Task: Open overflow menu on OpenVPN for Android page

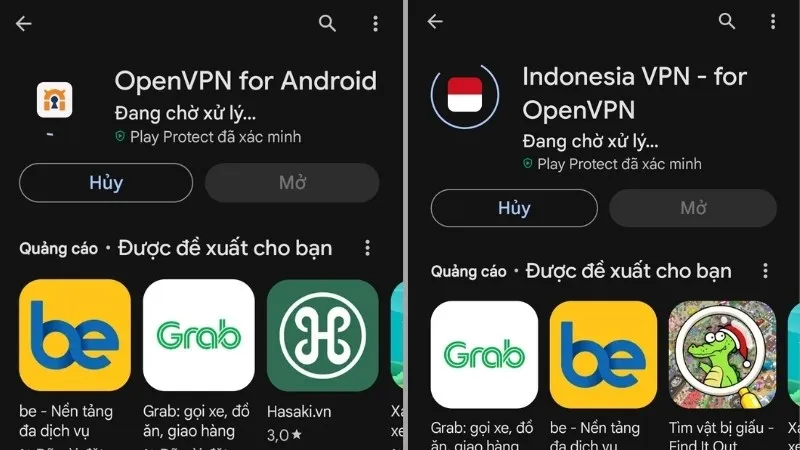Action: coord(375,23)
